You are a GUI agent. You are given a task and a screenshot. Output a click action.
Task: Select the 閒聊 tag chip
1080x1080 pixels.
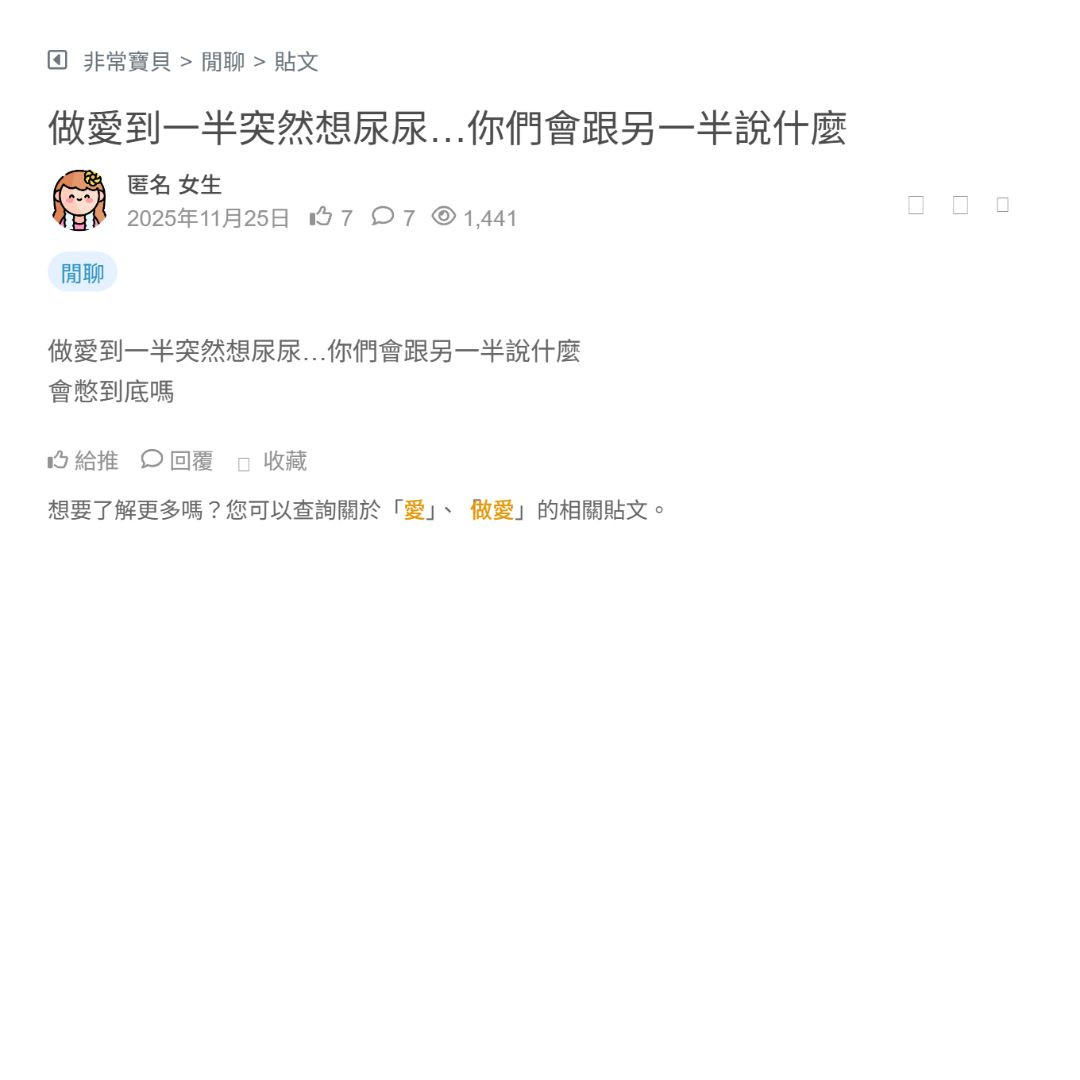coord(82,273)
